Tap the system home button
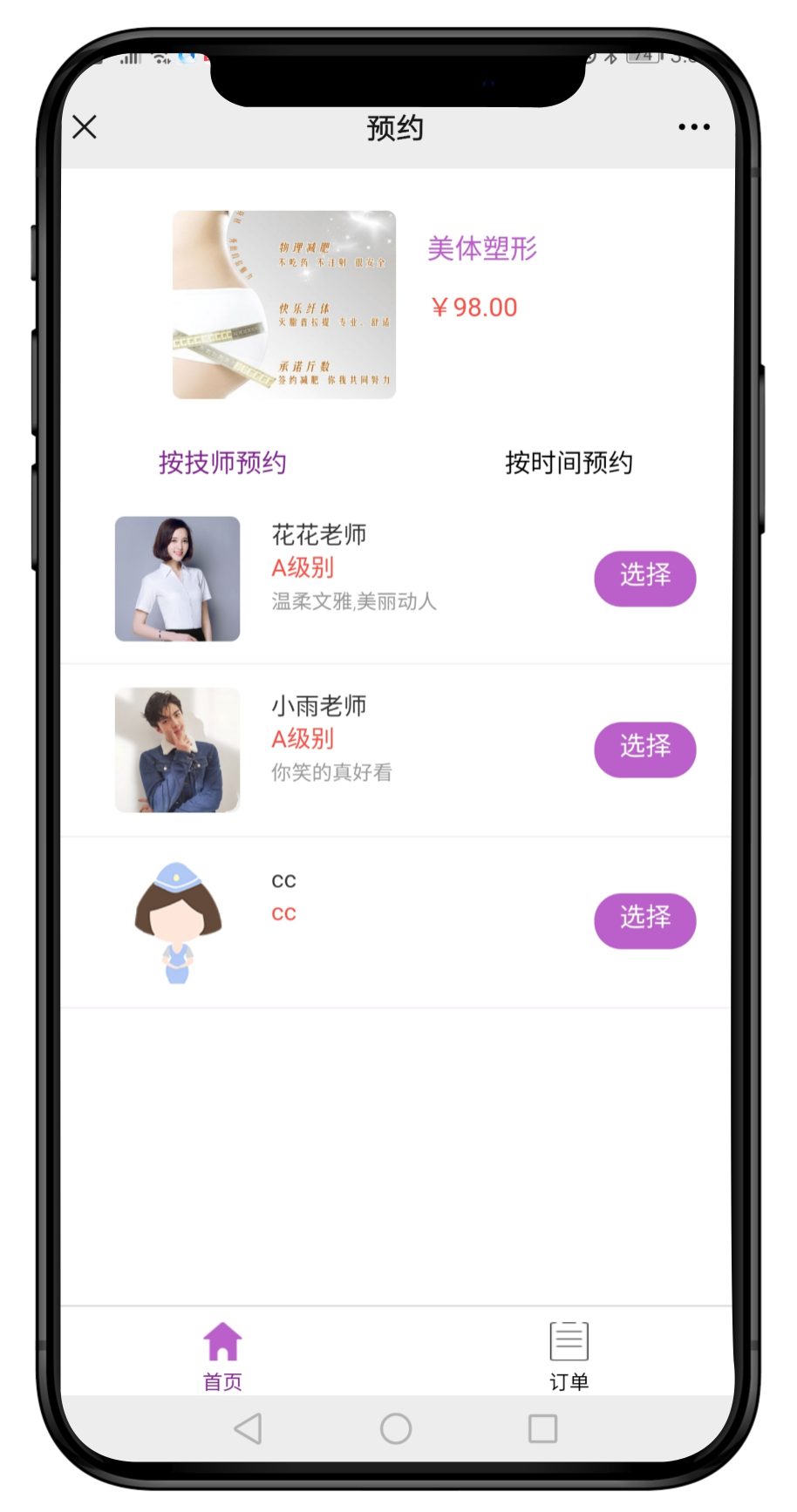 396,1428
